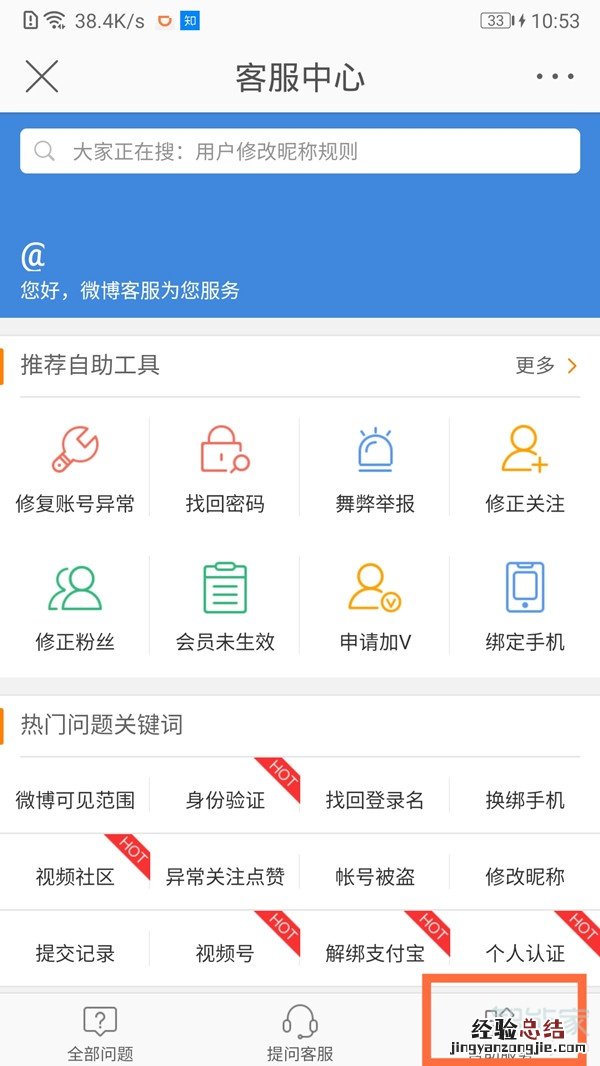The width and height of the screenshot is (600, 1066).
Task: Select the 身份验证 hot keyword
Action: (x=225, y=800)
